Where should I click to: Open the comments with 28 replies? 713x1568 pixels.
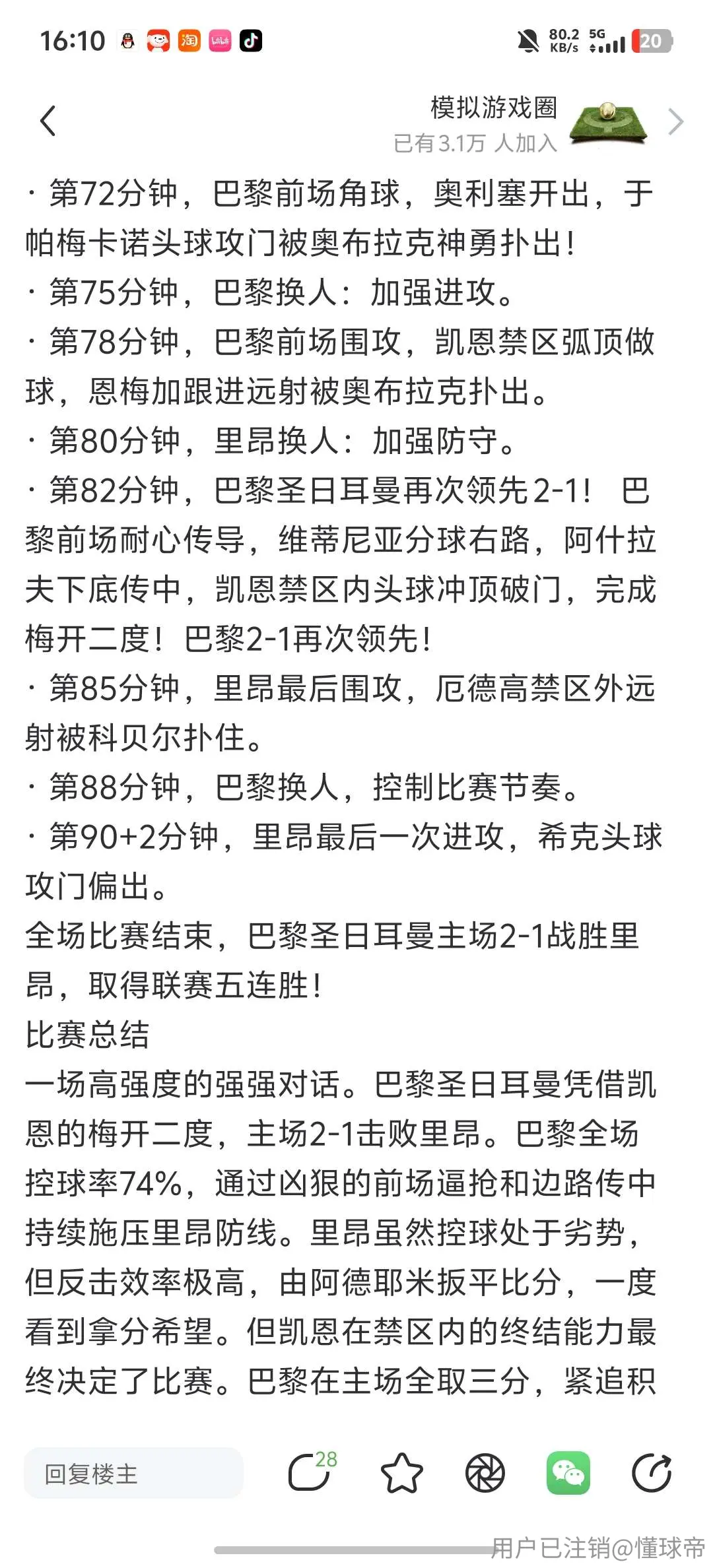click(312, 1471)
